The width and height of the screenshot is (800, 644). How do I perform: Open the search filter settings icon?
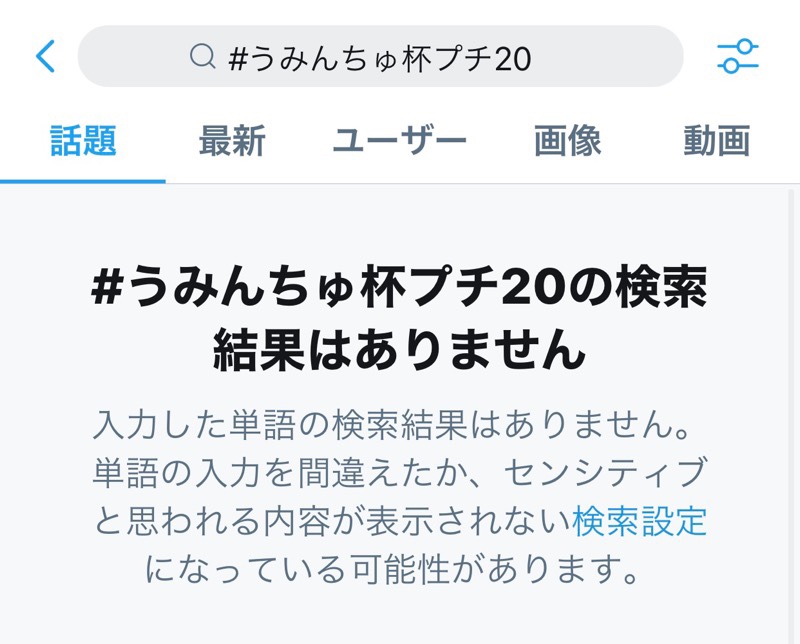pyautogui.click(x=738, y=56)
